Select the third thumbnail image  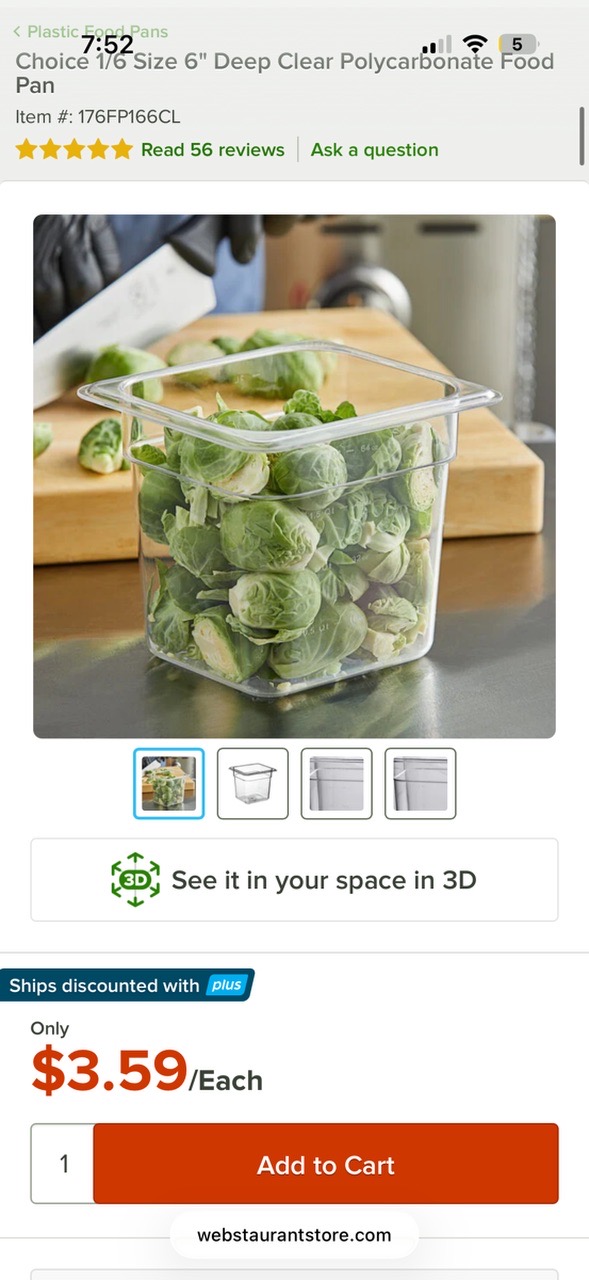[x=336, y=783]
